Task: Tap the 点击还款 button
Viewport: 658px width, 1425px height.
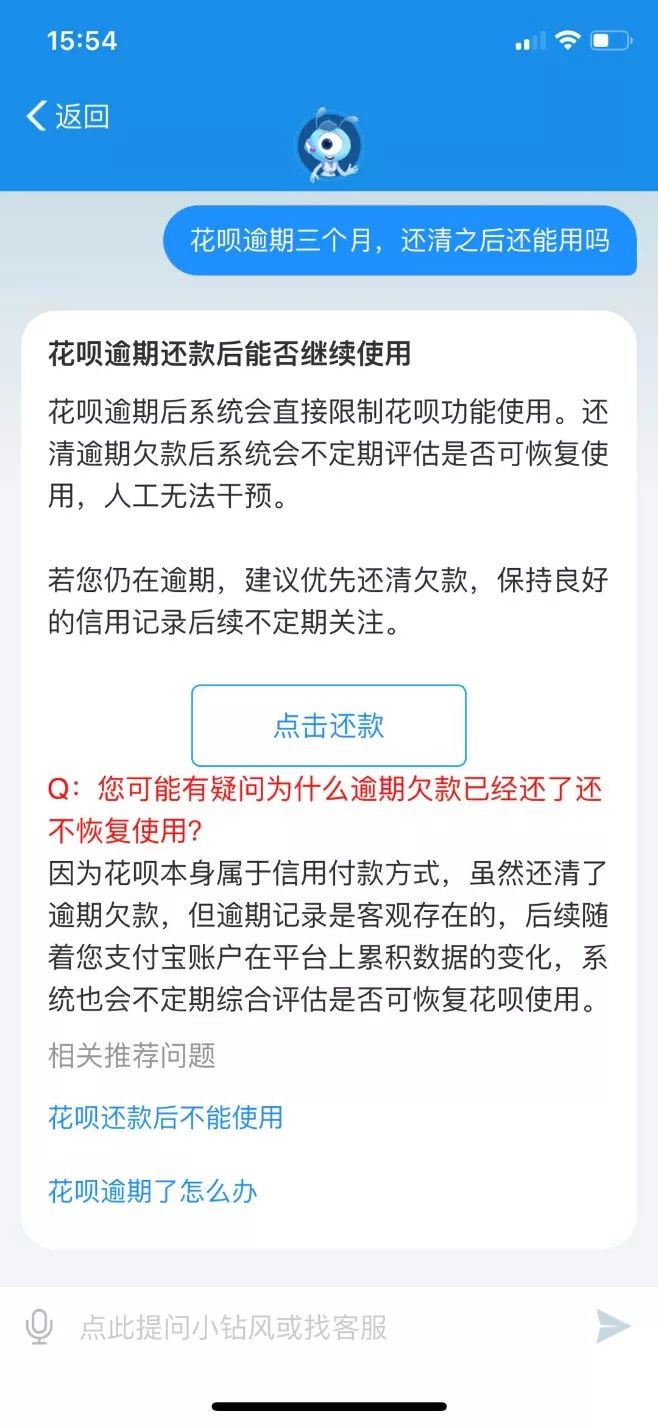Action: coord(329,726)
